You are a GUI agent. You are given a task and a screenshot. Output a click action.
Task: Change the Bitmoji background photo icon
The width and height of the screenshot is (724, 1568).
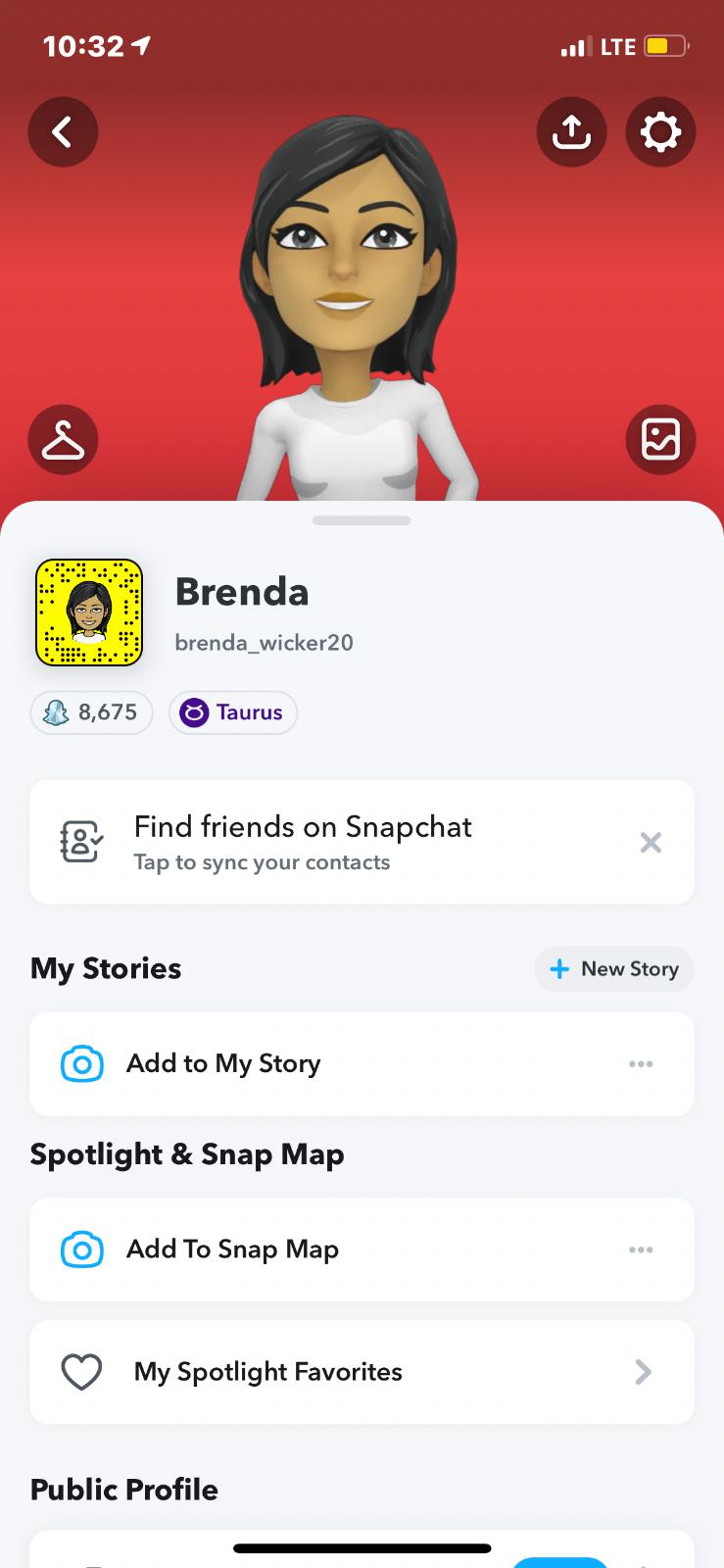pos(660,440)
